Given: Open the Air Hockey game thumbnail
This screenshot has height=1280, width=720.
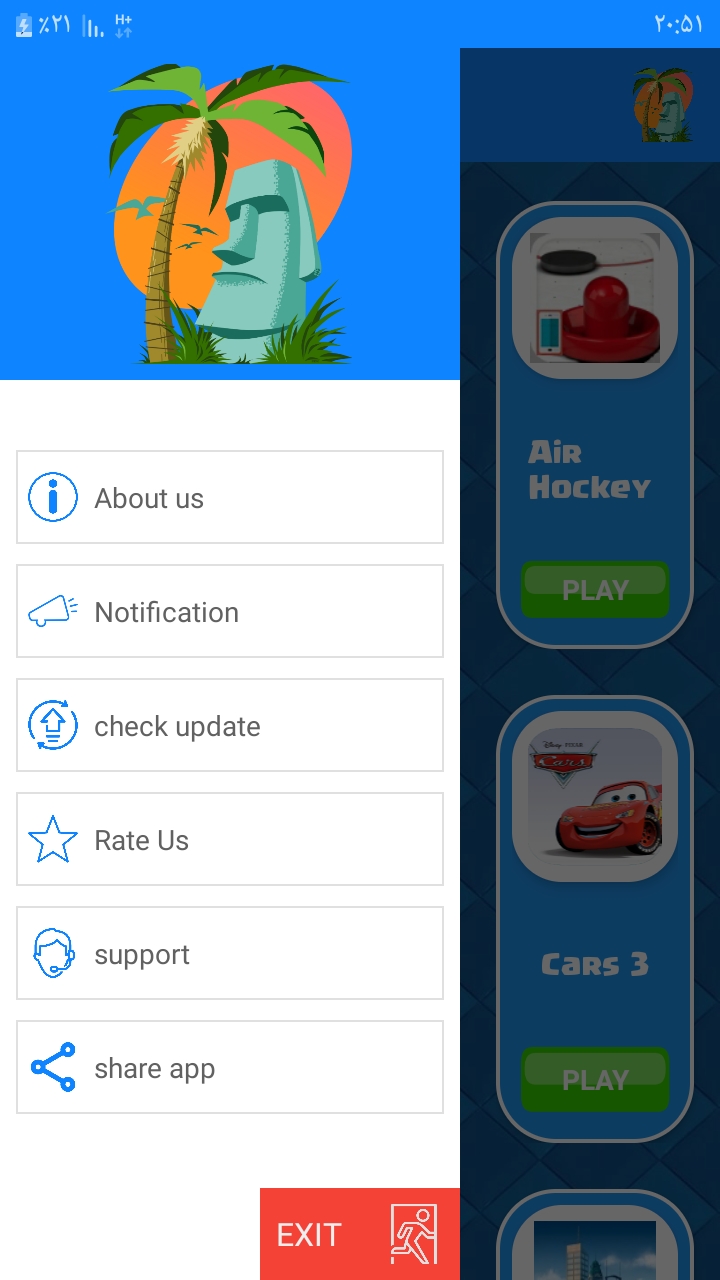Looking at the screenshot, I should [x=595, y=298].
